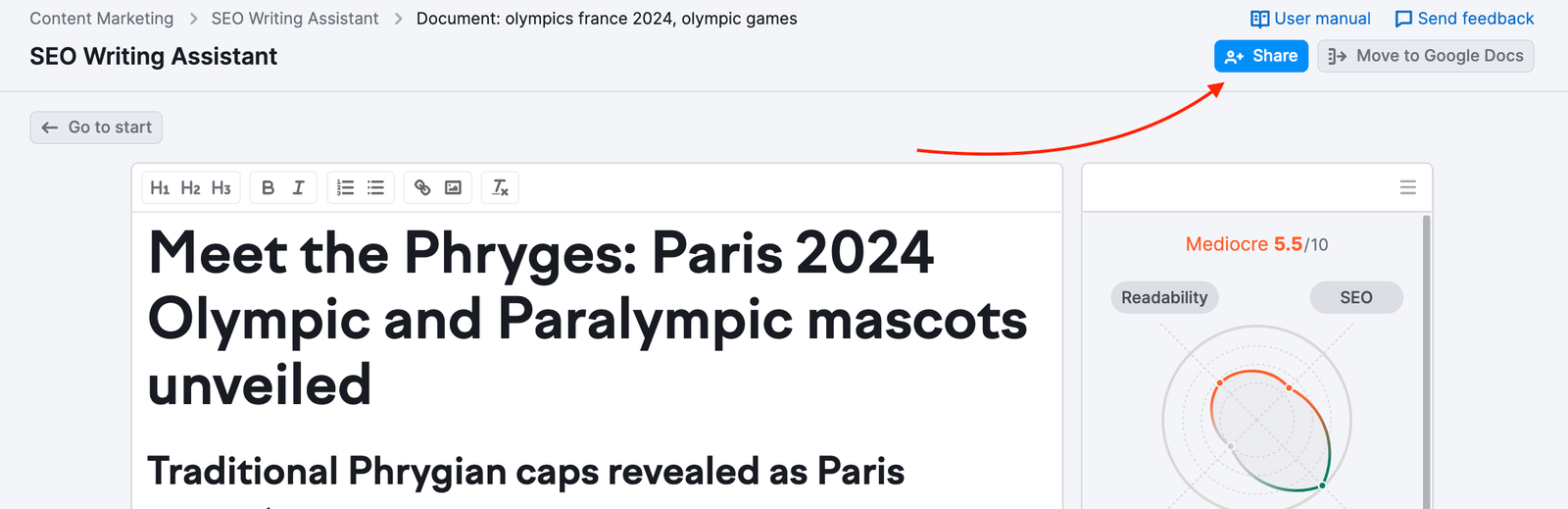Viewport: 1568px width, 509px height.
Task: Open Content Marketing breadcrumb
Action: [x=101, y=19]
